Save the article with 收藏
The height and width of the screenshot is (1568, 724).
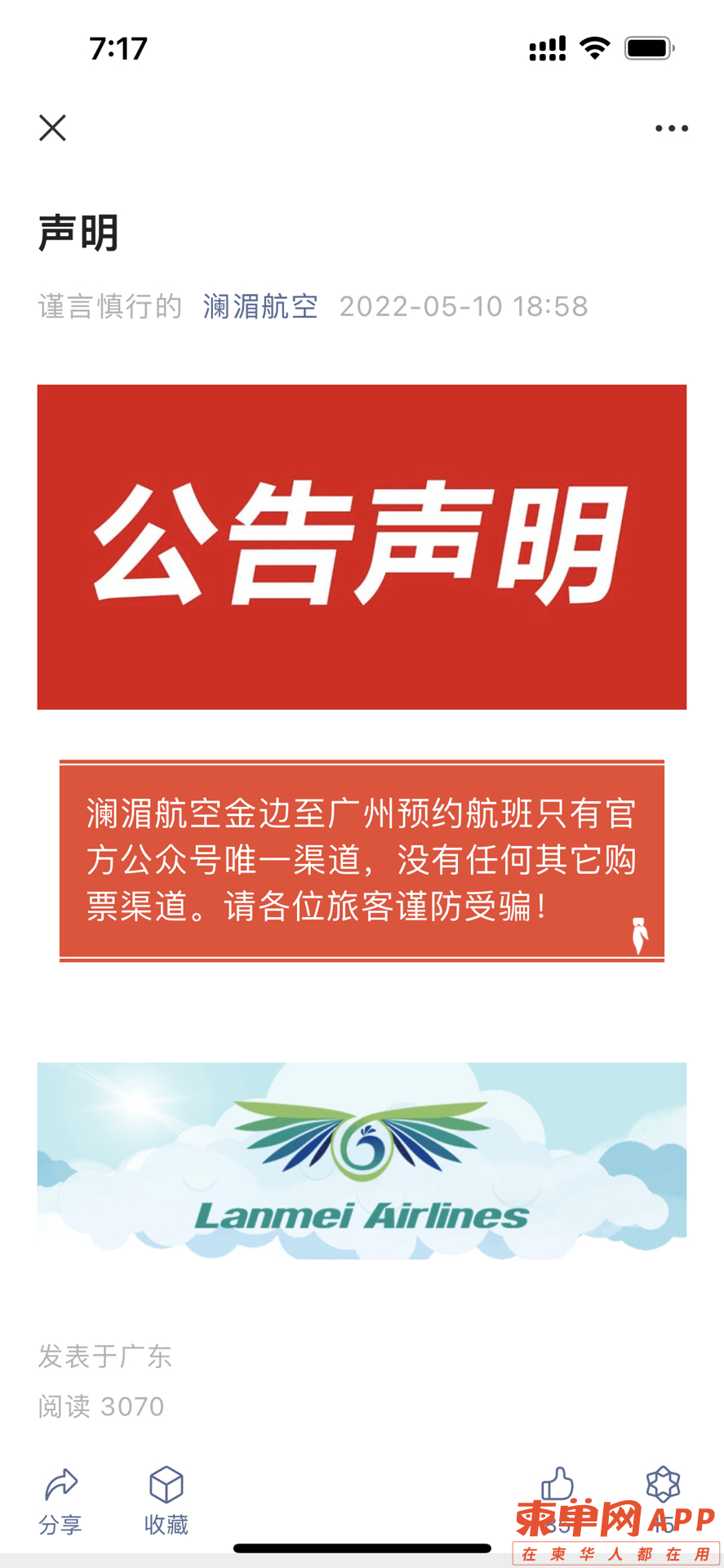[166, 1500]
